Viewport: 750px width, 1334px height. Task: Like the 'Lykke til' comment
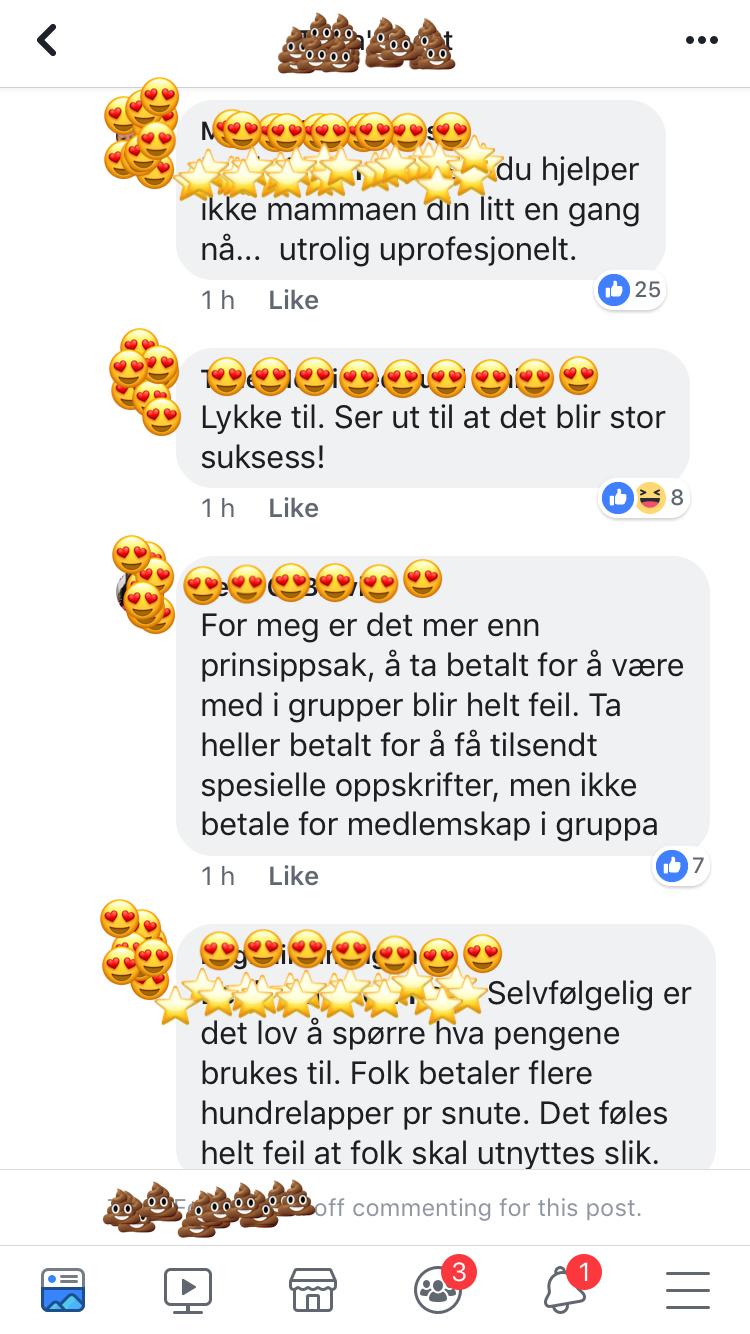click(x=293, y=508)
